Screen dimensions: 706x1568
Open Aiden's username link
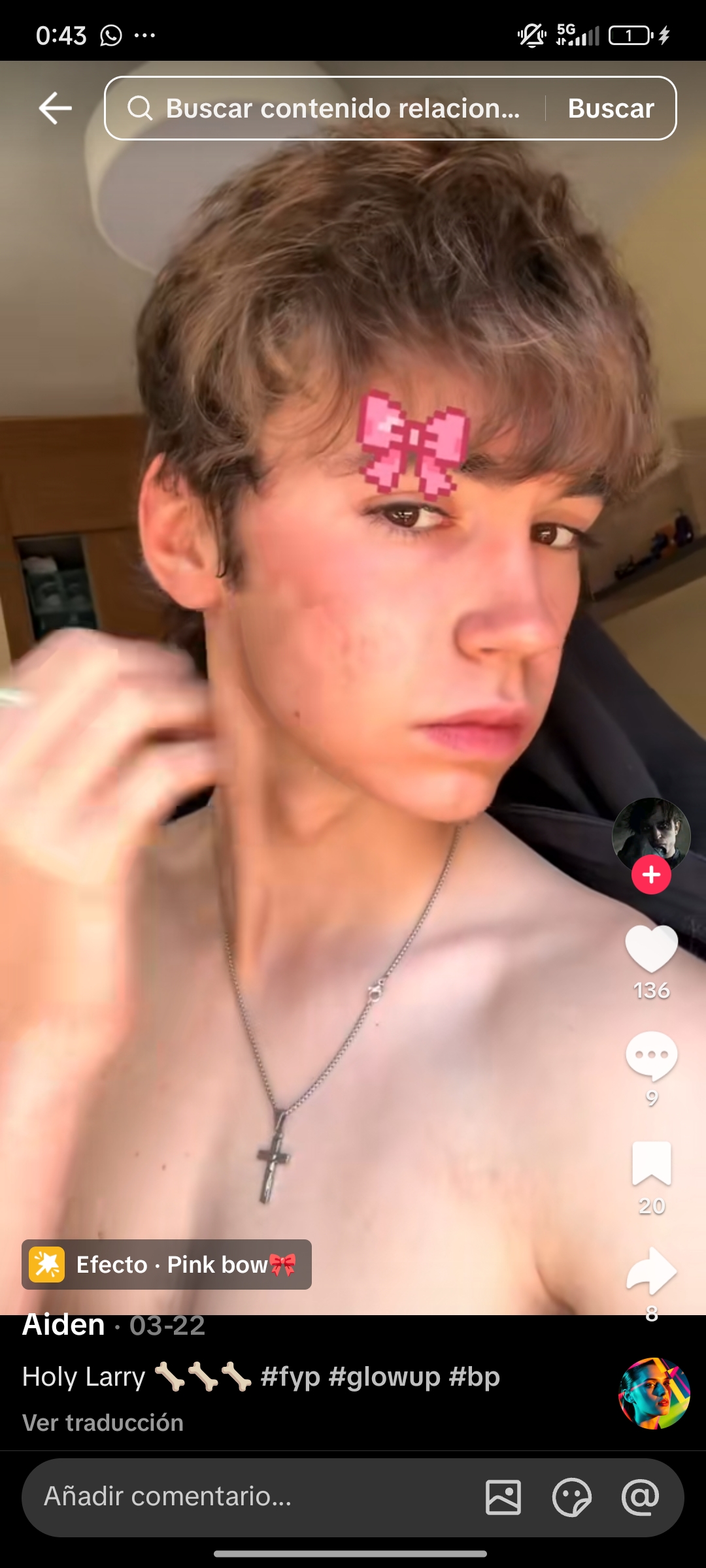(x=63, y=1325)
